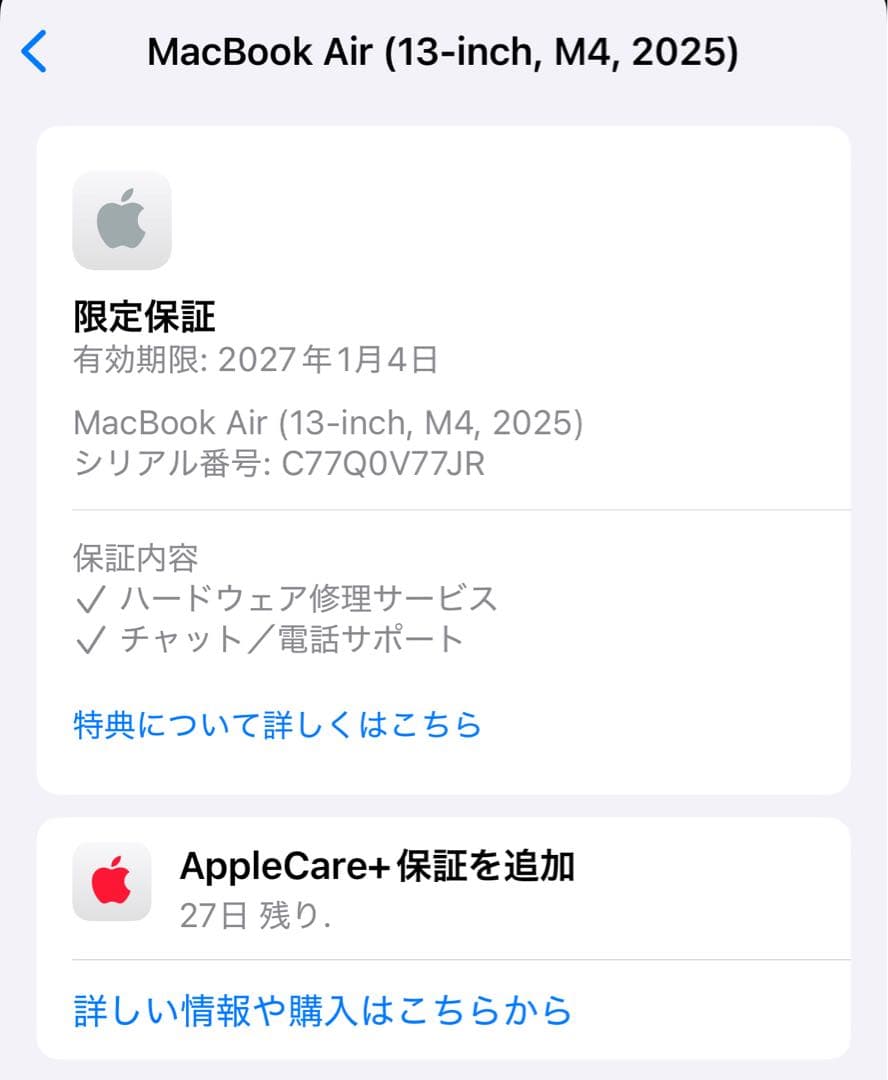Click the rounded square holding the gray Apple logo
Viewport: 888px width, 1080px height.
click(122, 221)
